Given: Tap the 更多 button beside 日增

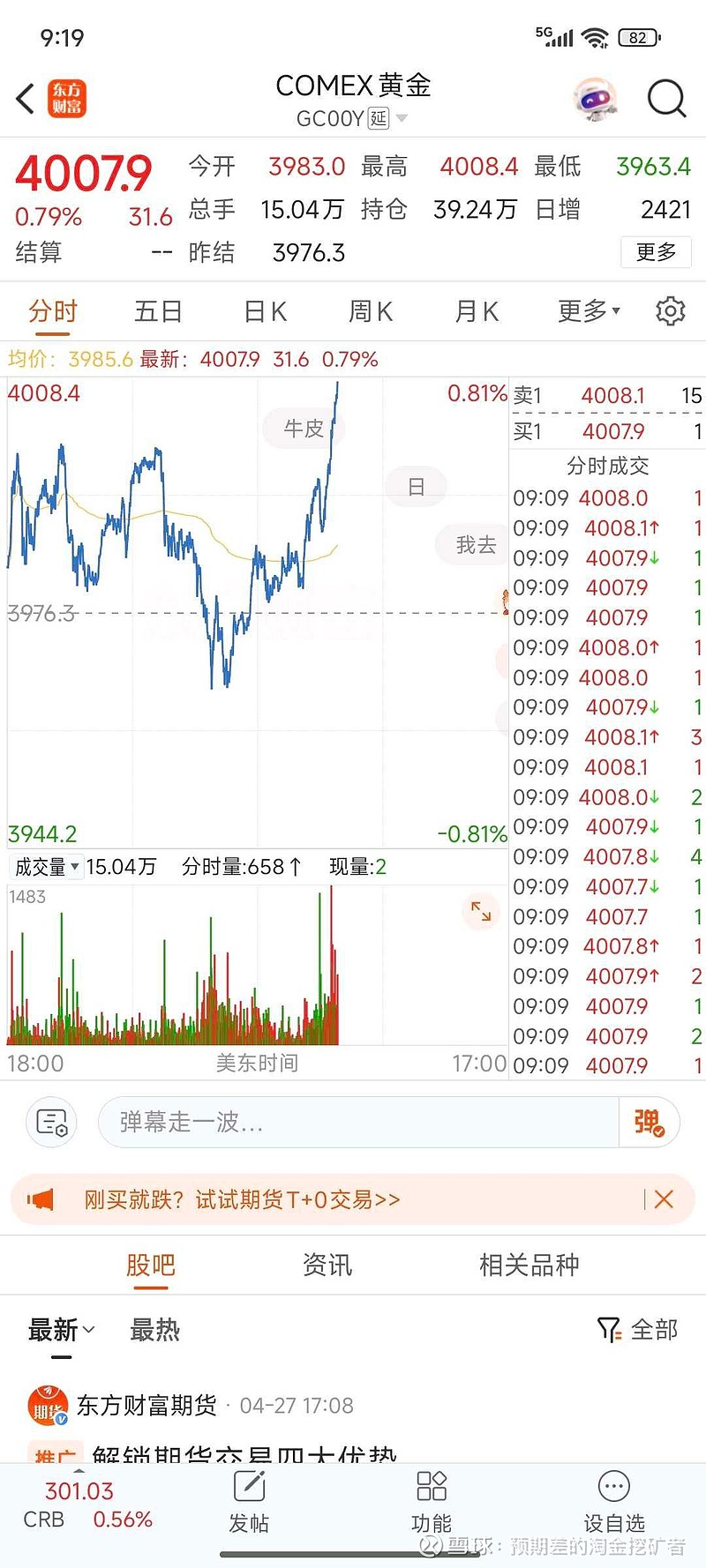Looking at the screenshot, I should (x=656, y=252).
